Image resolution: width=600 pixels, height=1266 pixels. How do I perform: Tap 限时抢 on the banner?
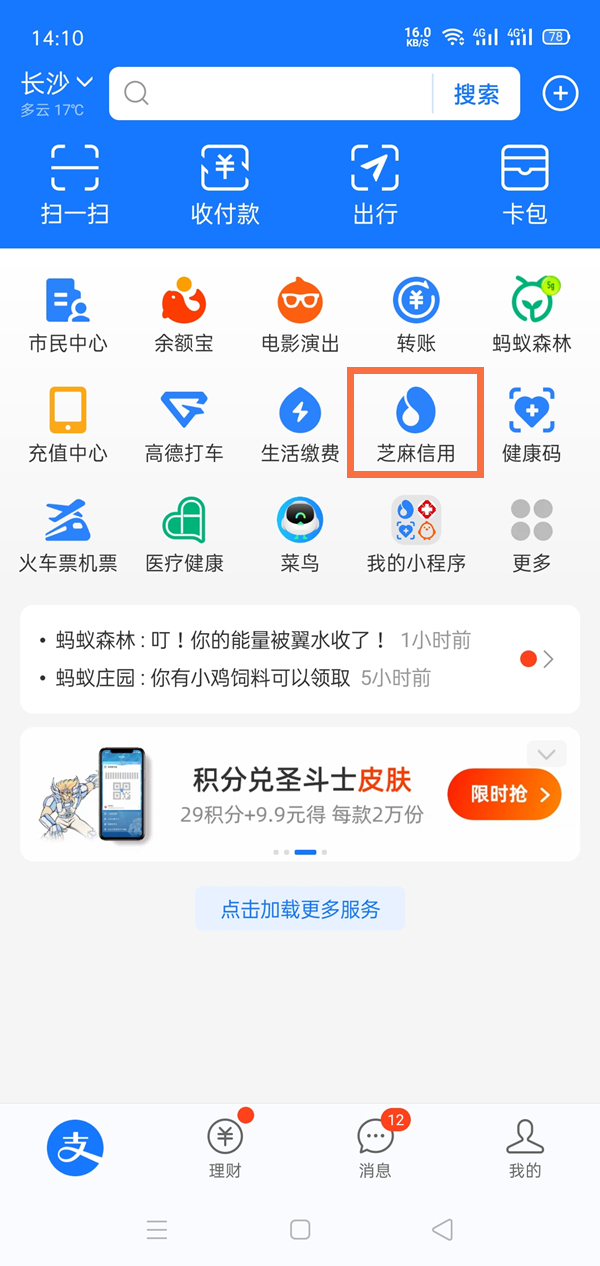coord(503,795)
